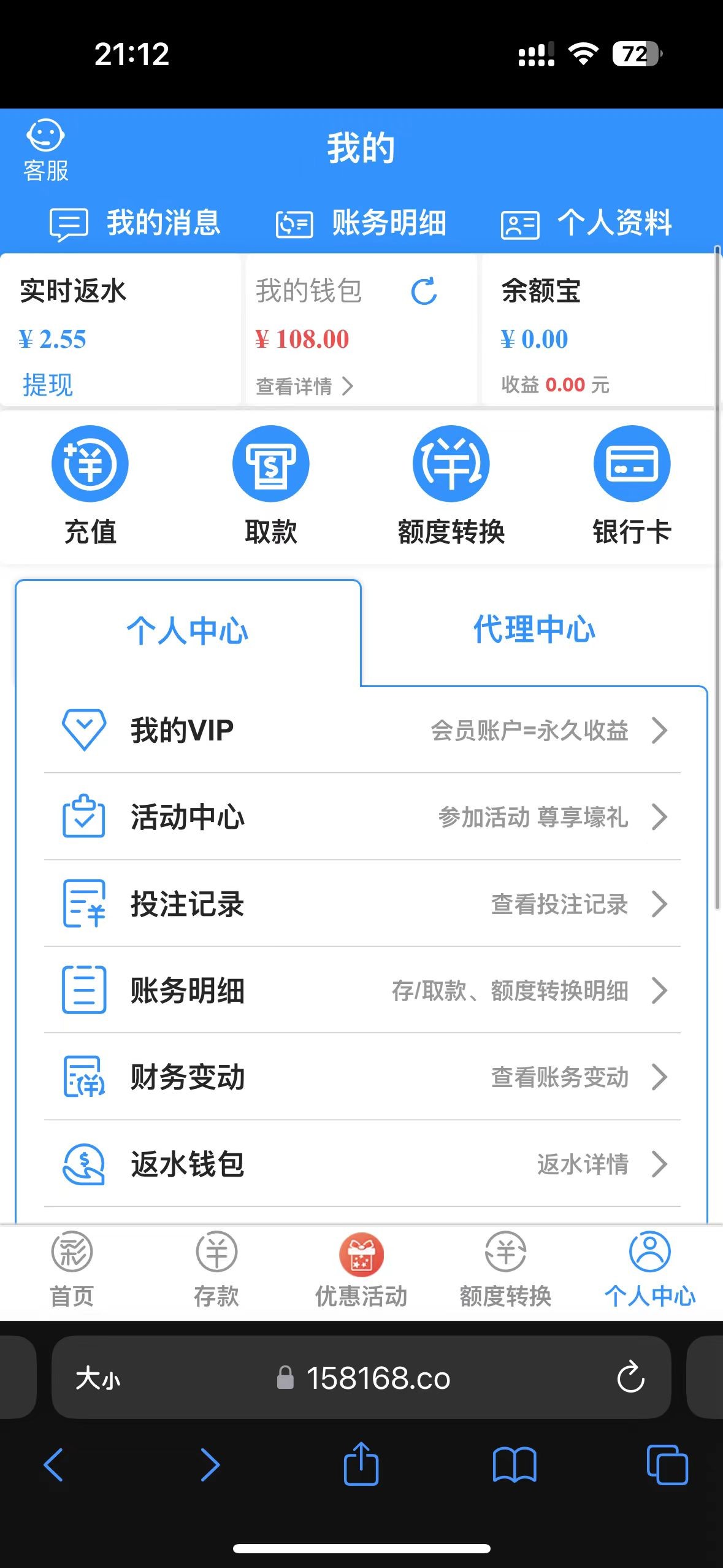Open 个人资料 profile info

586,223
